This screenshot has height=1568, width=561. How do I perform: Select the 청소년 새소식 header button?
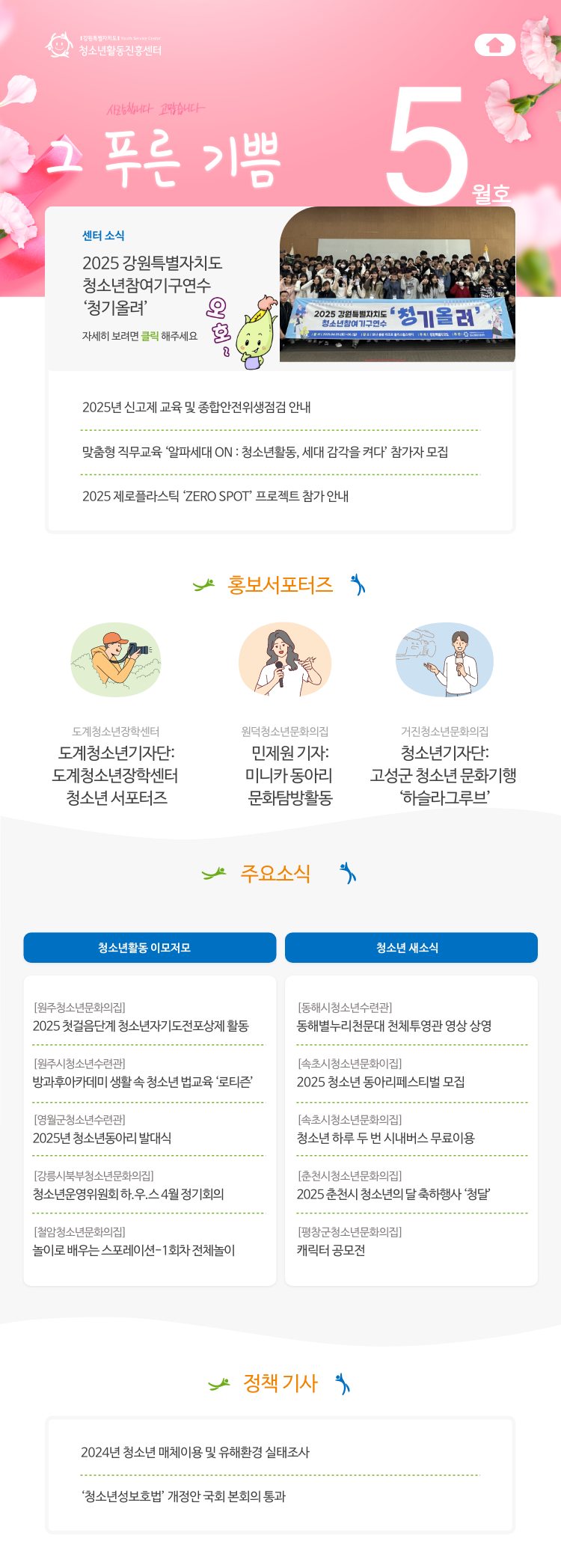point(411,948)
